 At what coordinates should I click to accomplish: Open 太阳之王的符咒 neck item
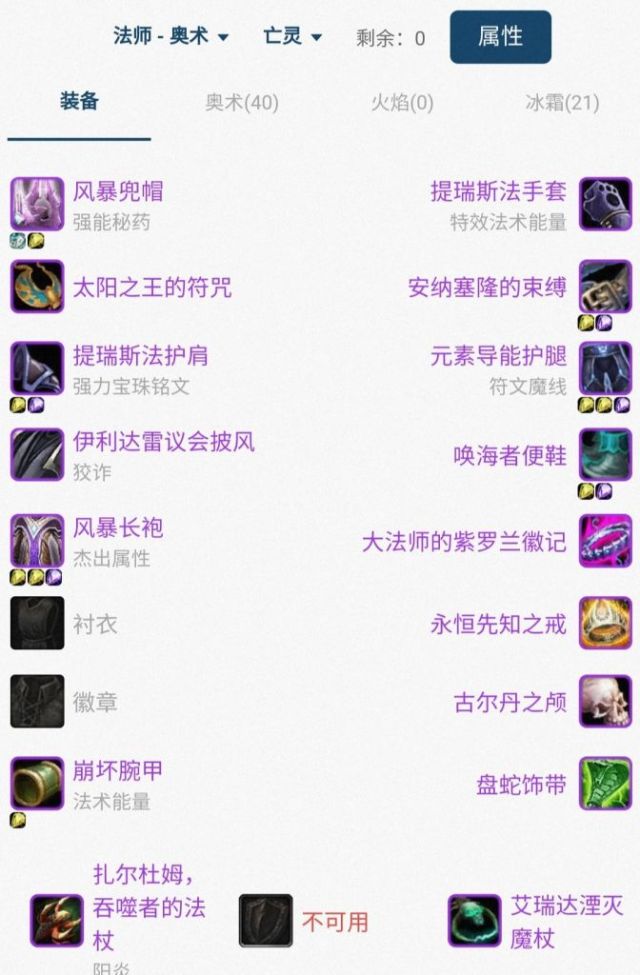pos(151,288)
